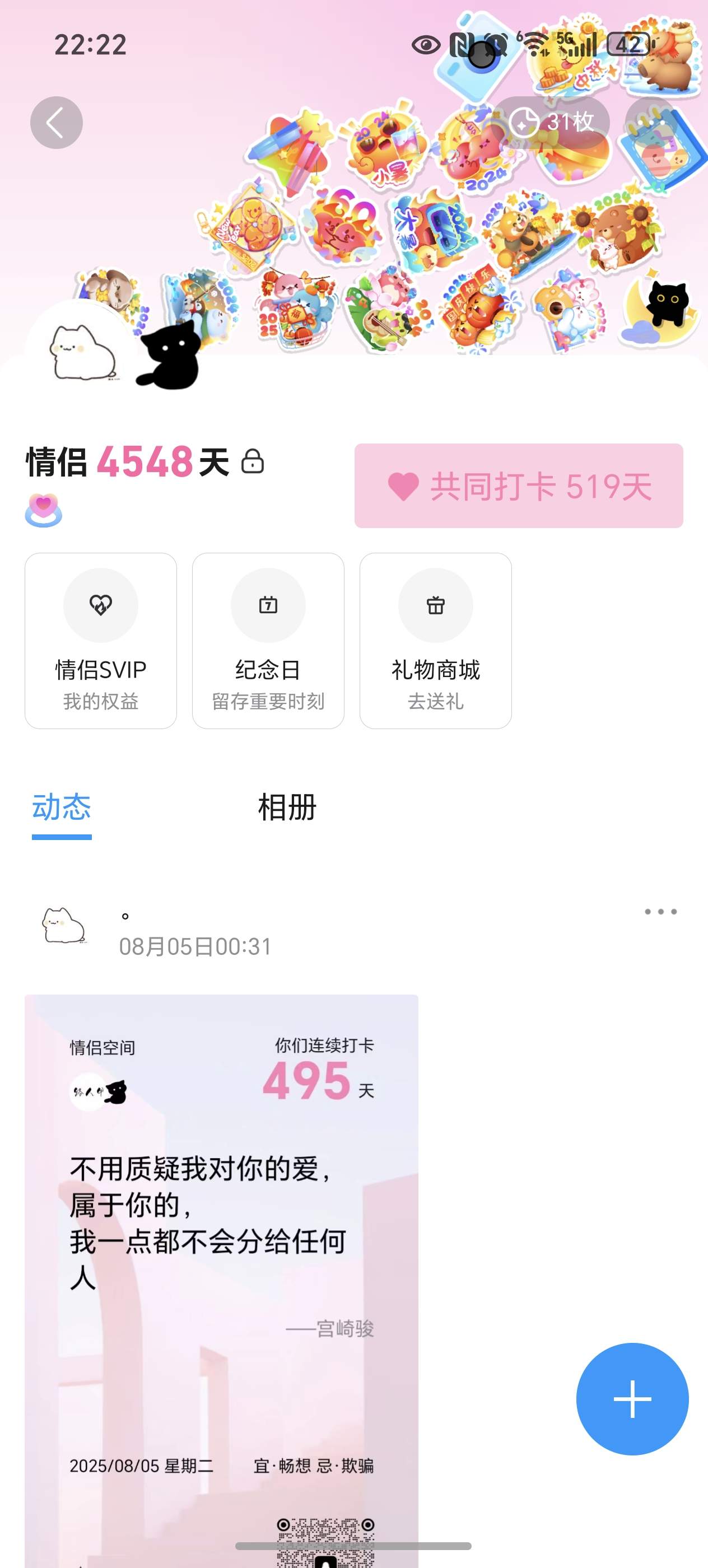Tap the 共同打卡 519天 check-in button

click(x=519, y=486)
